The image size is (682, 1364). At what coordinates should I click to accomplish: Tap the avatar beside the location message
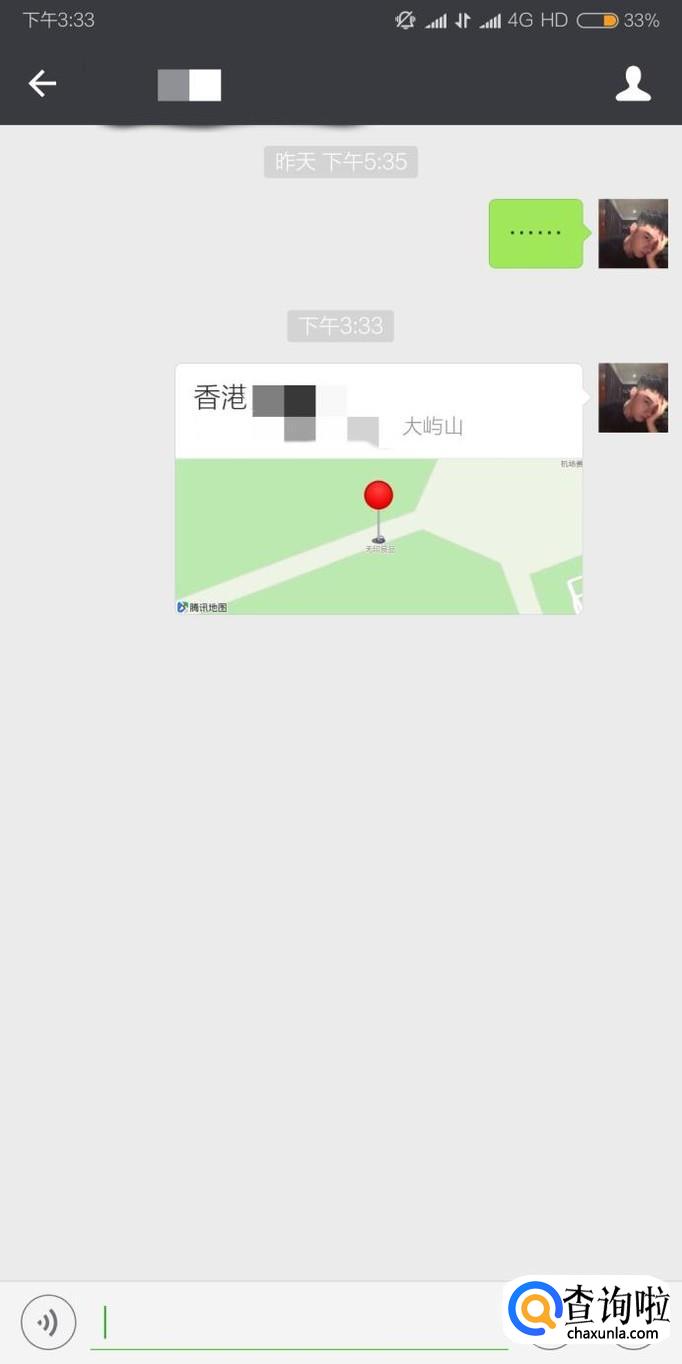pos(632,398)
